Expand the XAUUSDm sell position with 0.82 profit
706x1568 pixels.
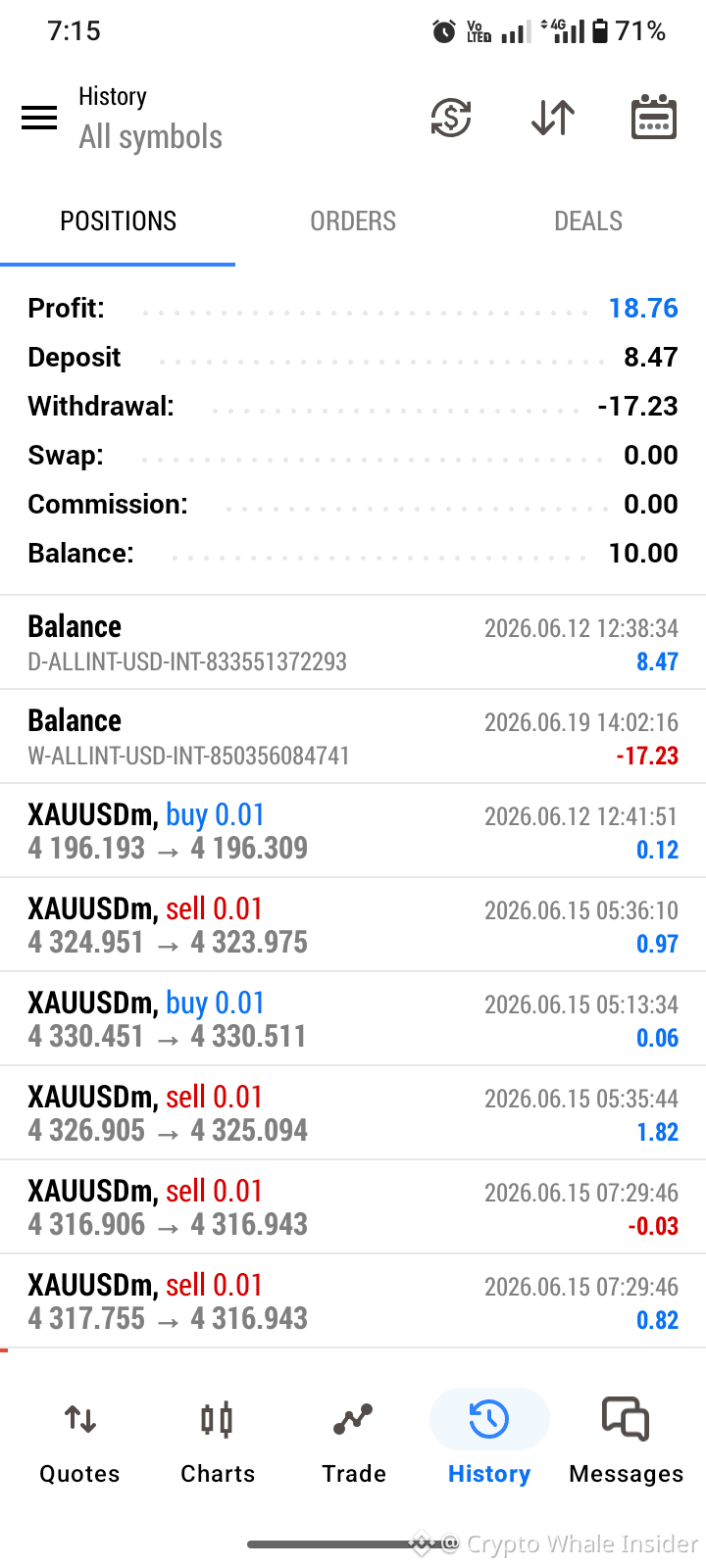point(353,1301)
